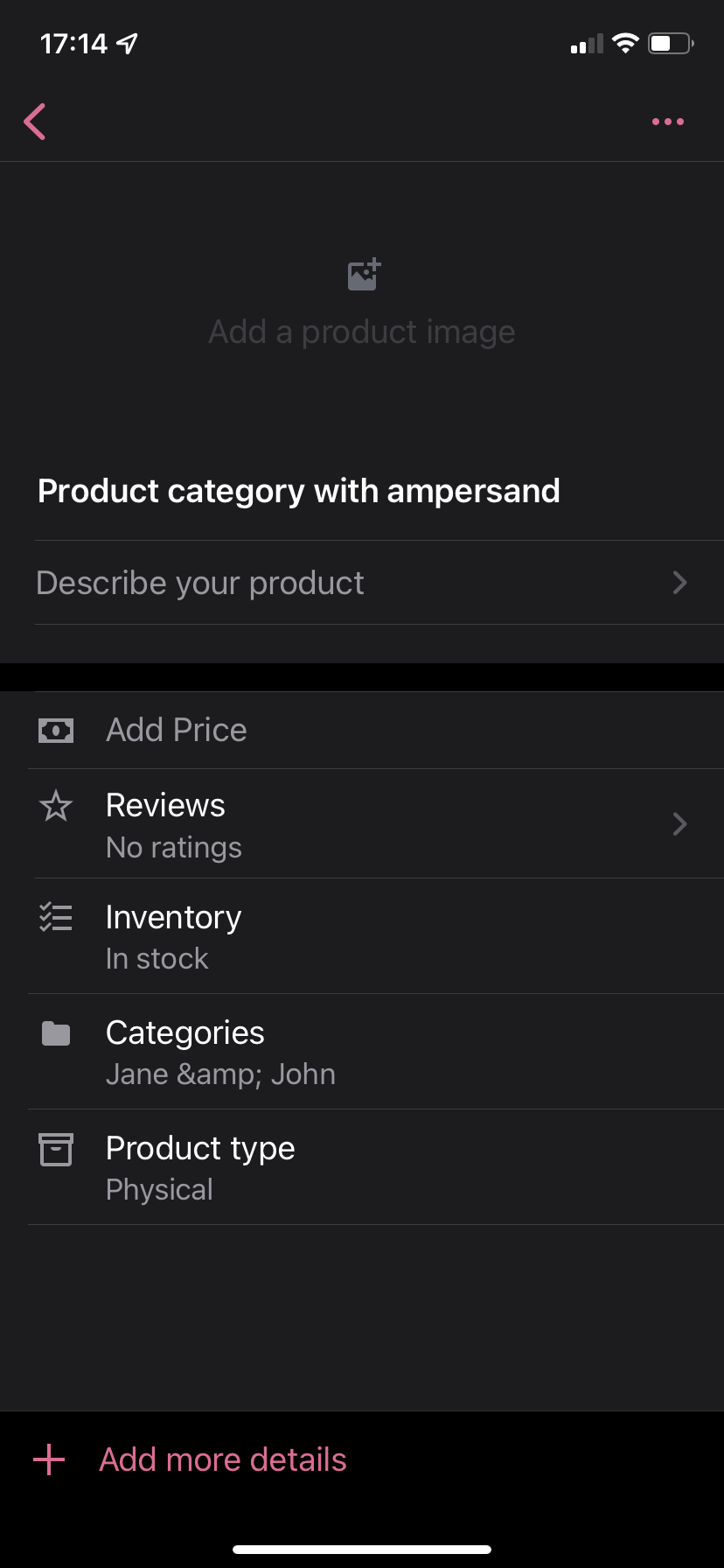Edit the product title field
This screenshot has width=724, height=1568.
coord(299,491)
